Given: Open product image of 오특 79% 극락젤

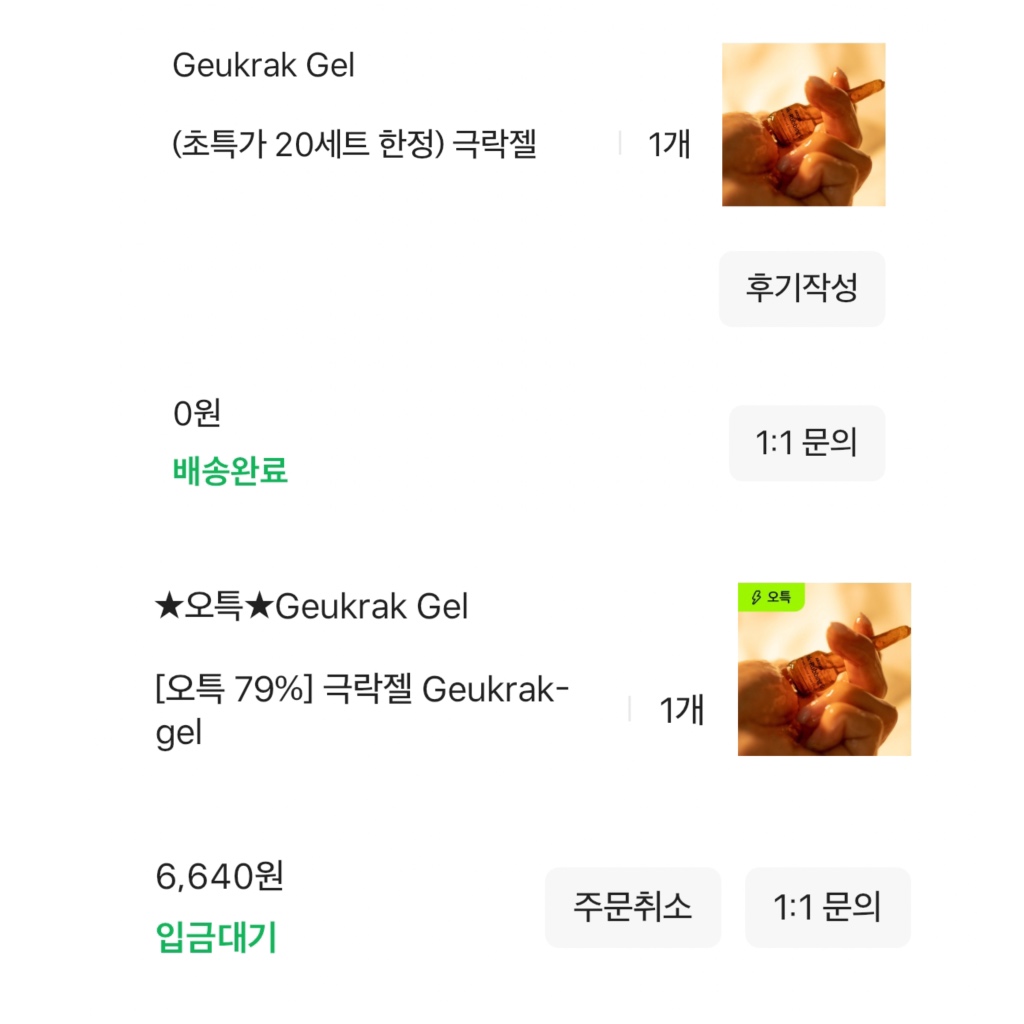Looking at the screenshot, I should pos(824,669).
